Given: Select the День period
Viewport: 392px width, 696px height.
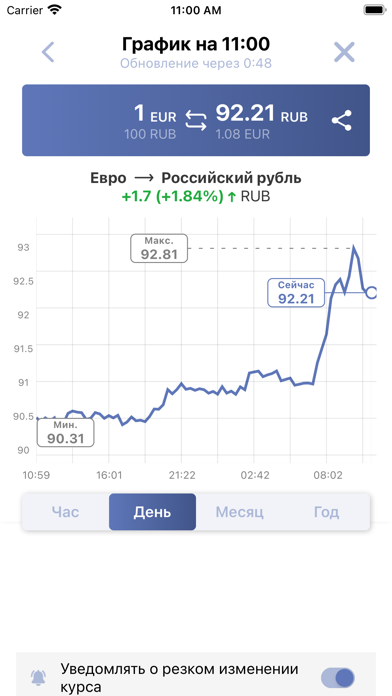Looking at the screenshot, I should click(x=152, y=512).
